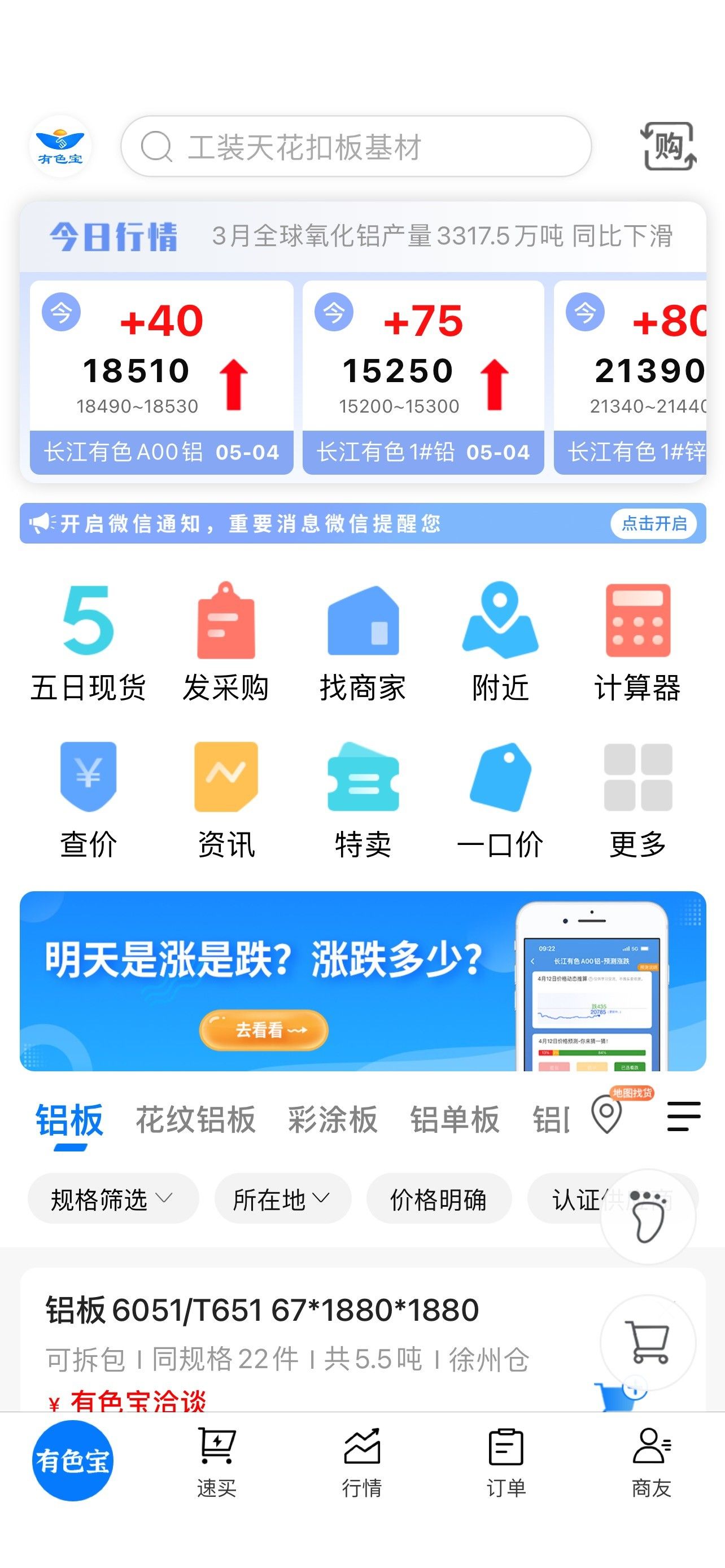
Task: Expand the 规格筛选 dropdown
Action: [x=112, y=1200]
